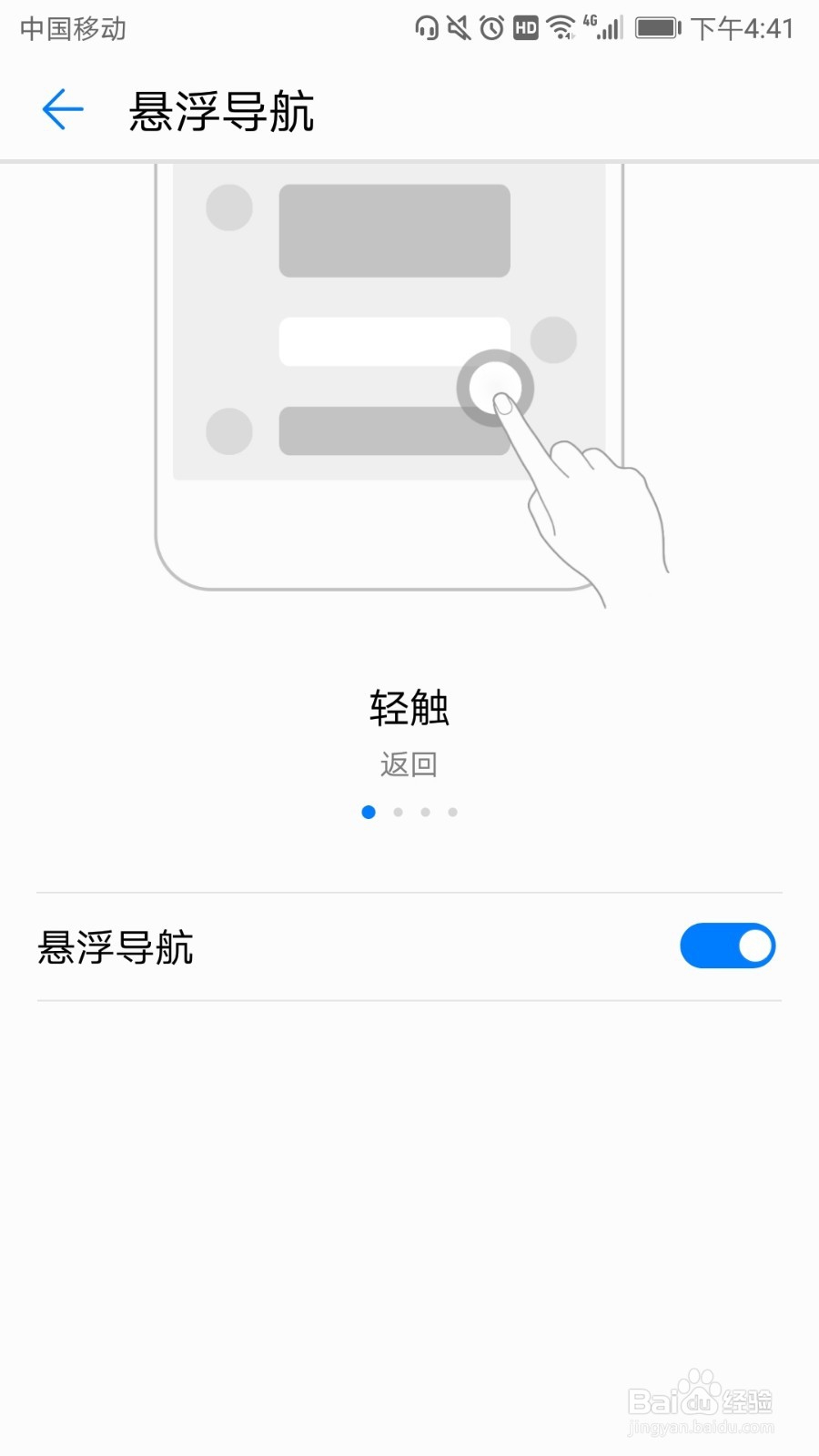Select the second page indicator dot
This screenshot has height=1456, width=819.
point(397,812)
